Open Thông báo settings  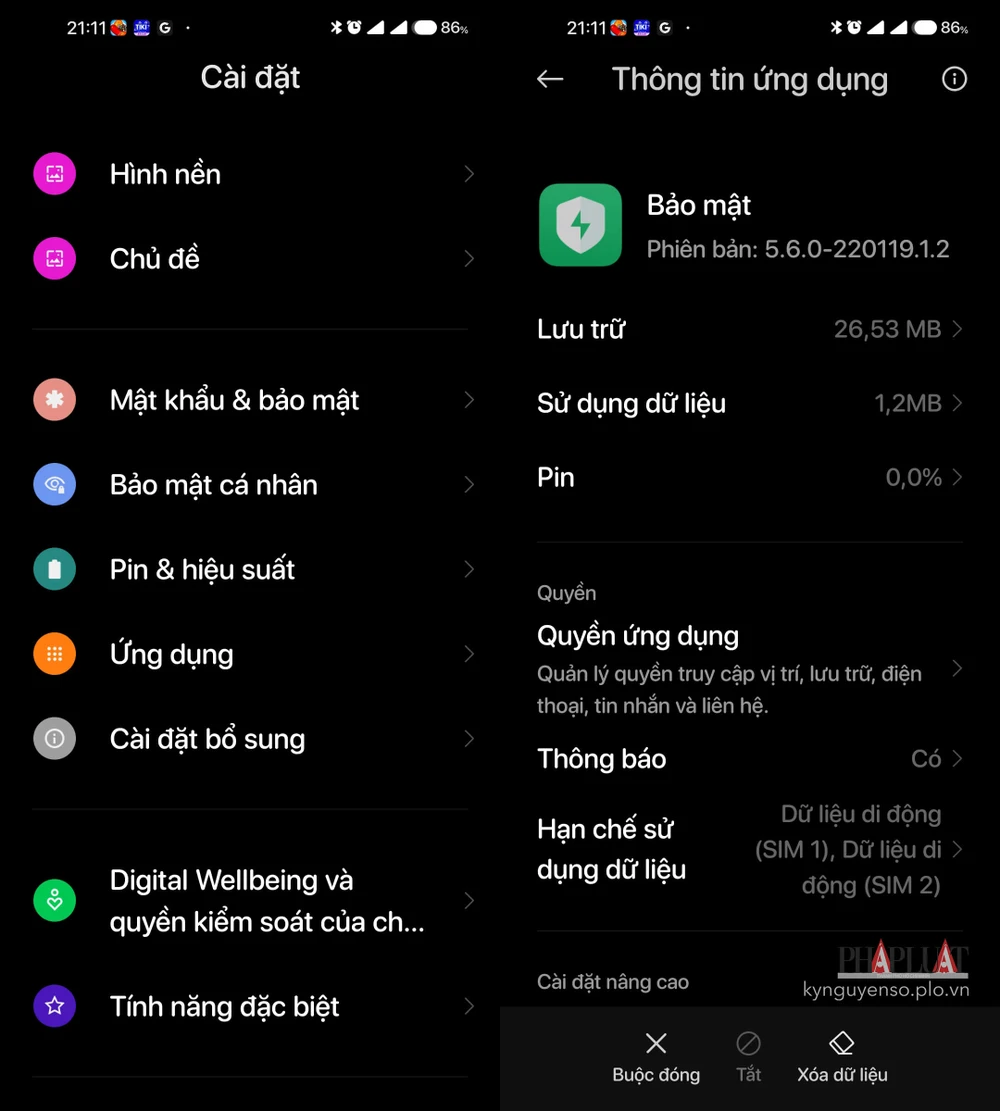point(750,759)
